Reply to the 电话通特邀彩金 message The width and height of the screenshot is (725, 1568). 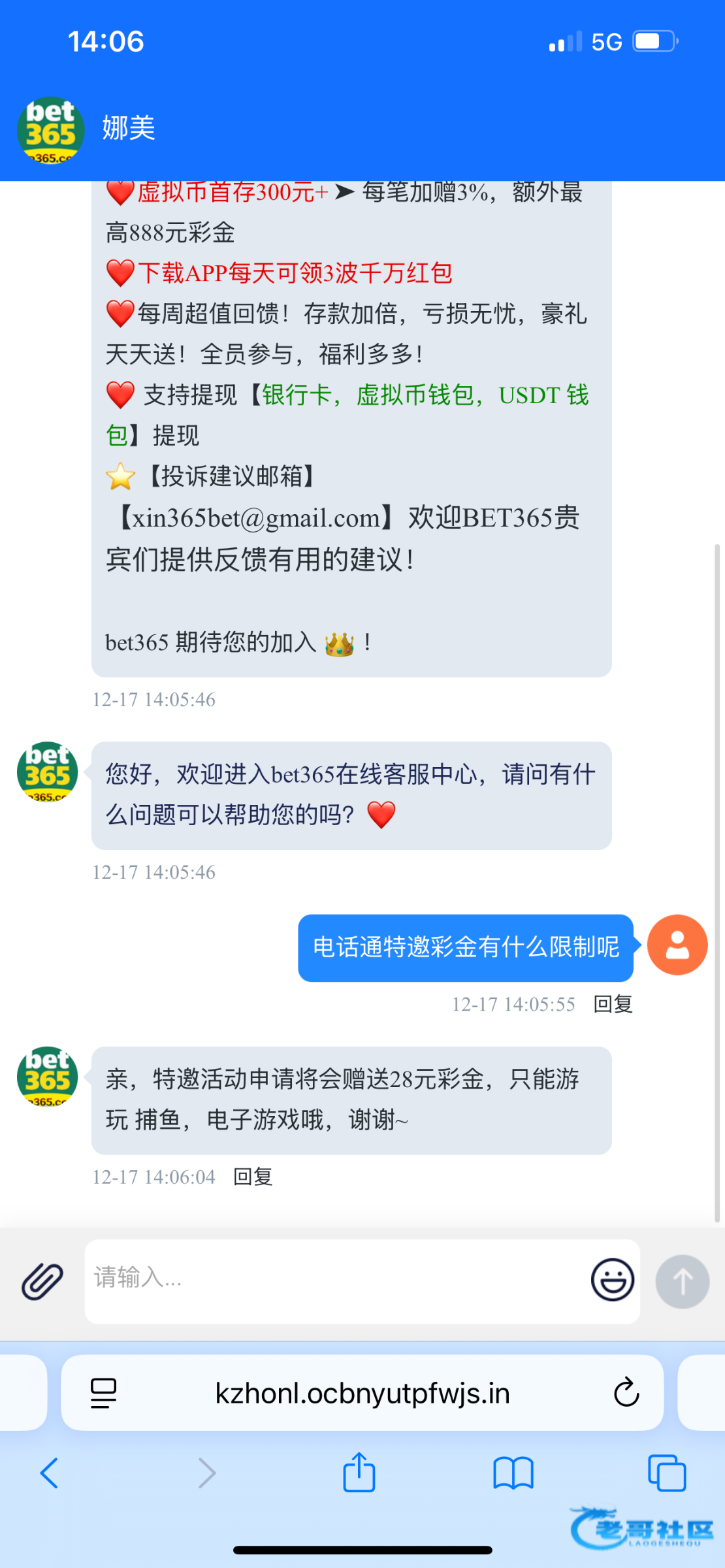613,1004
